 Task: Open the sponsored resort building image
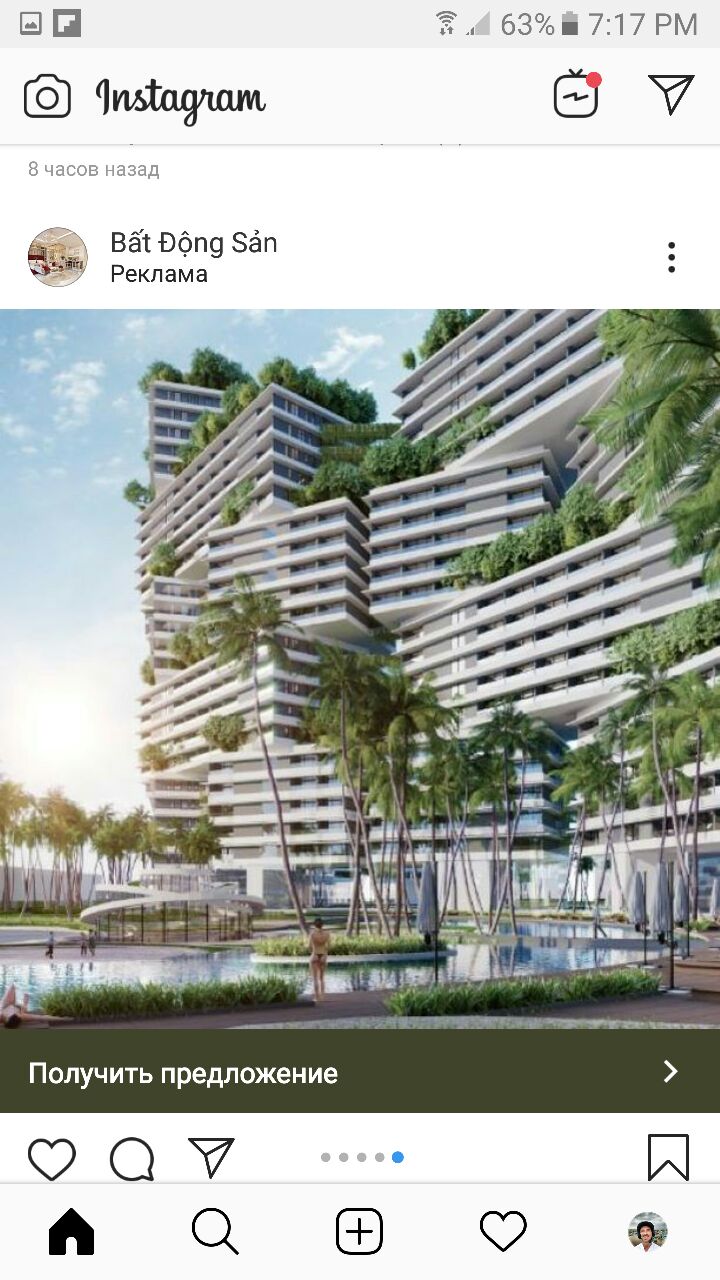pos(360,668)
